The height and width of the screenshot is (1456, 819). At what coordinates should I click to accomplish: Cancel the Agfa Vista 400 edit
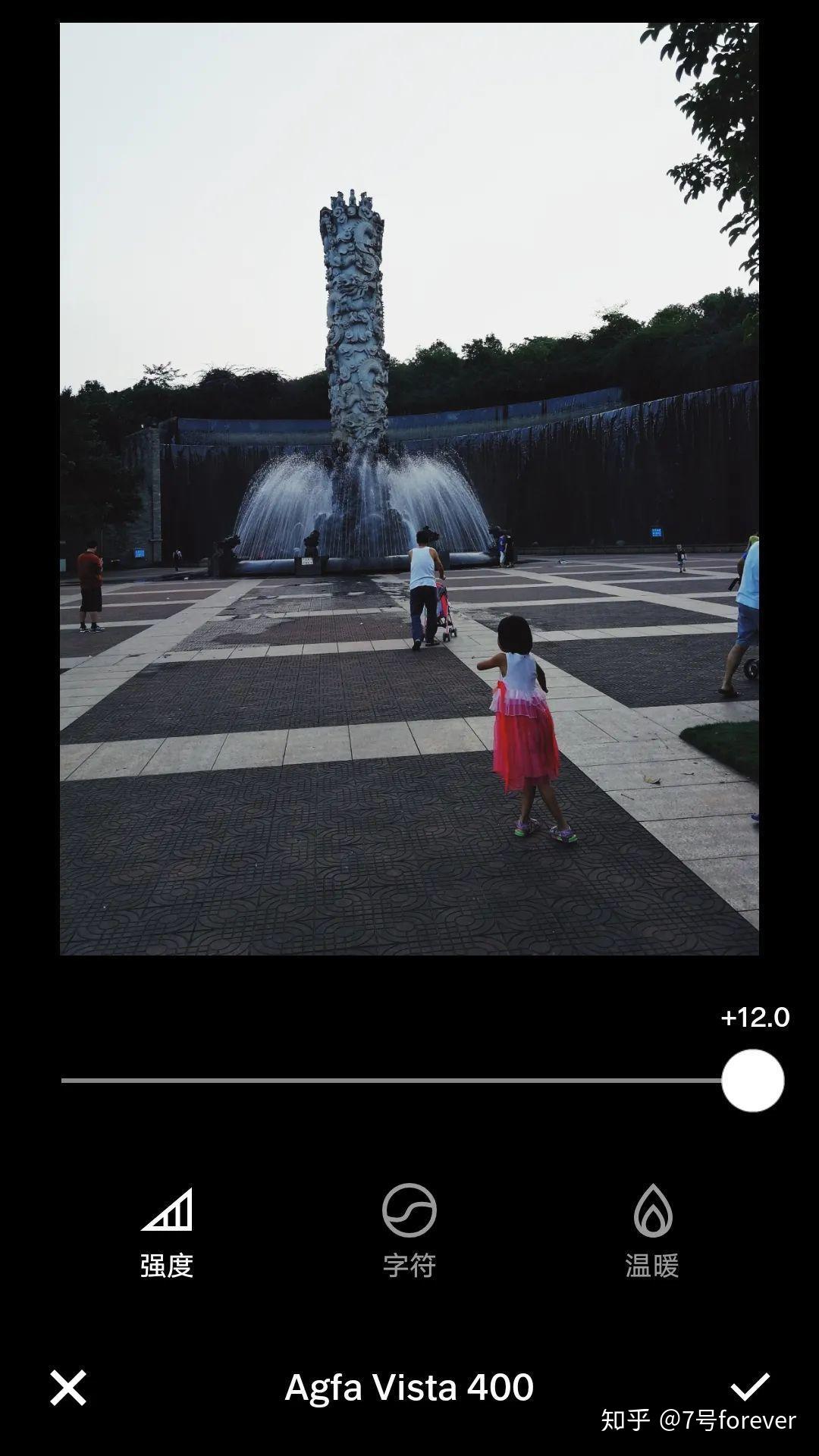[x=68, y=1389]
